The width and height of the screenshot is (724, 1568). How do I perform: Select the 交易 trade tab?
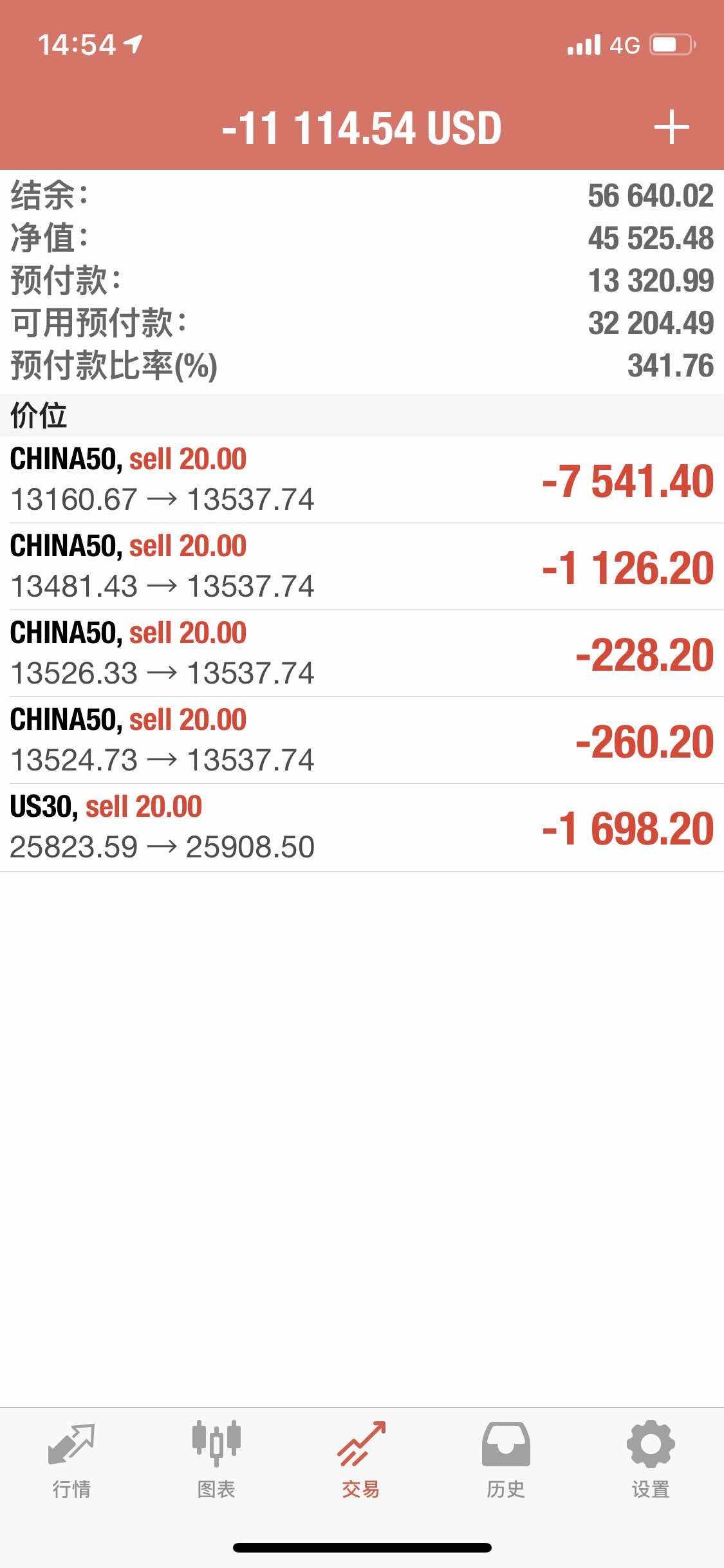[x=361, y=1460]
